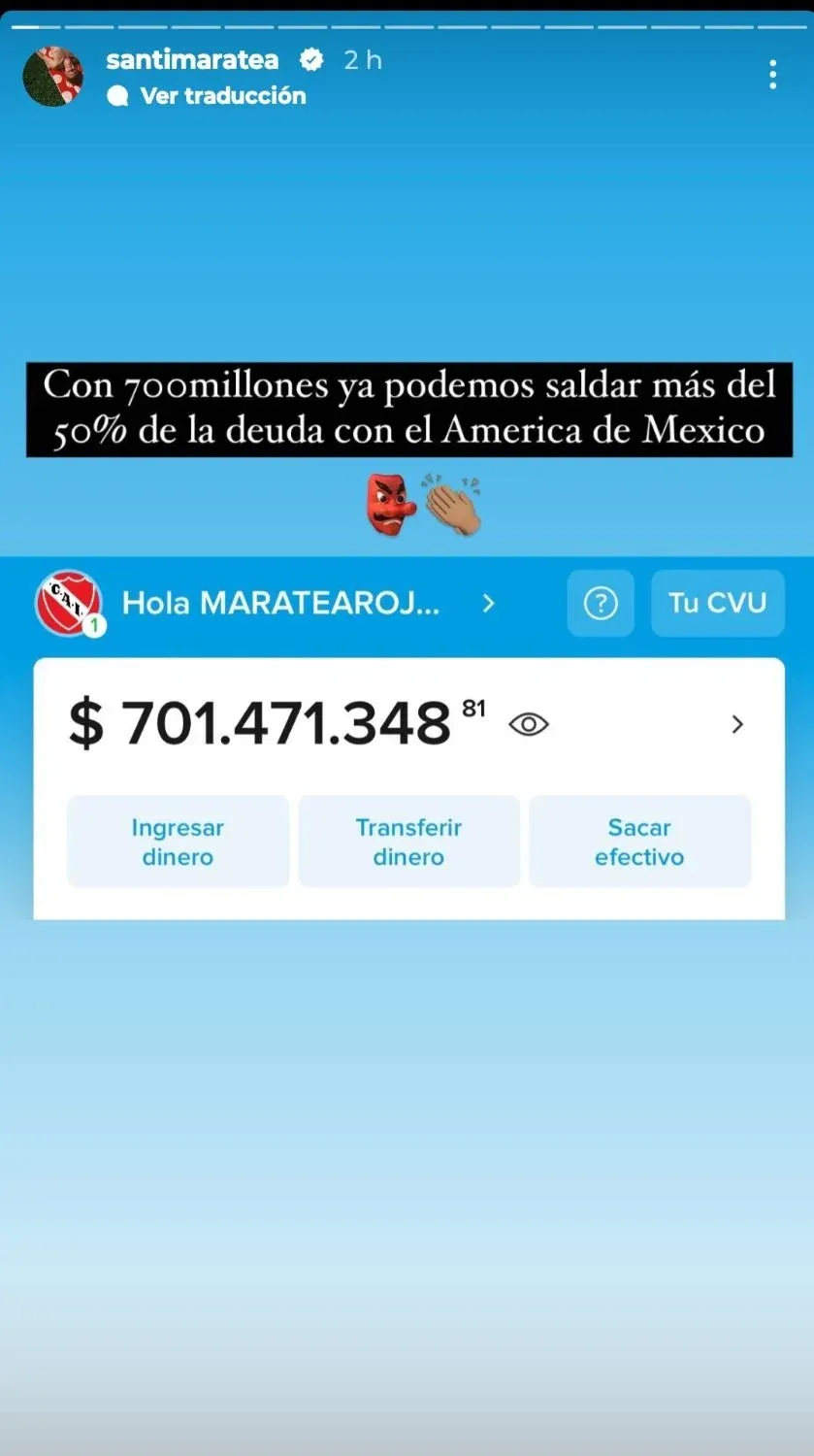Open santimaratea's profile from the username
This screenshot has height=1456, width=814.
tap(192, 60)
